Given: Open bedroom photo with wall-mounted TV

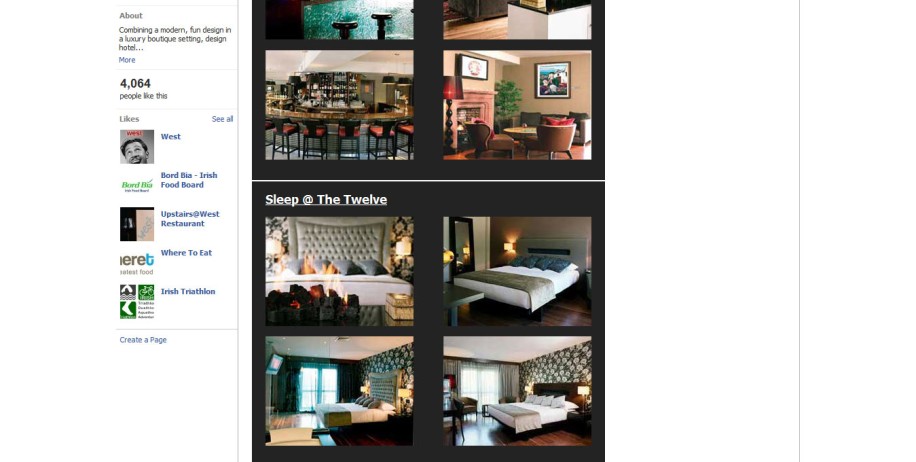Looking at the screenshot, I should click(339, 391).
